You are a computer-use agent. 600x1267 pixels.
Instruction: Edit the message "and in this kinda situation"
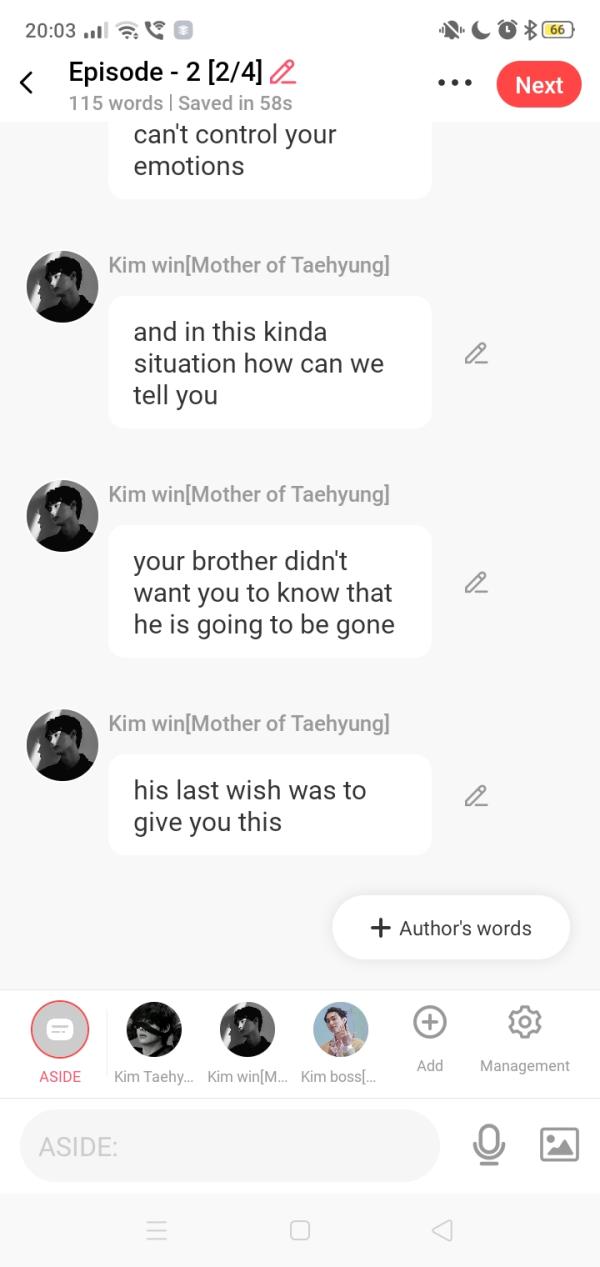(x=476, y=354)
